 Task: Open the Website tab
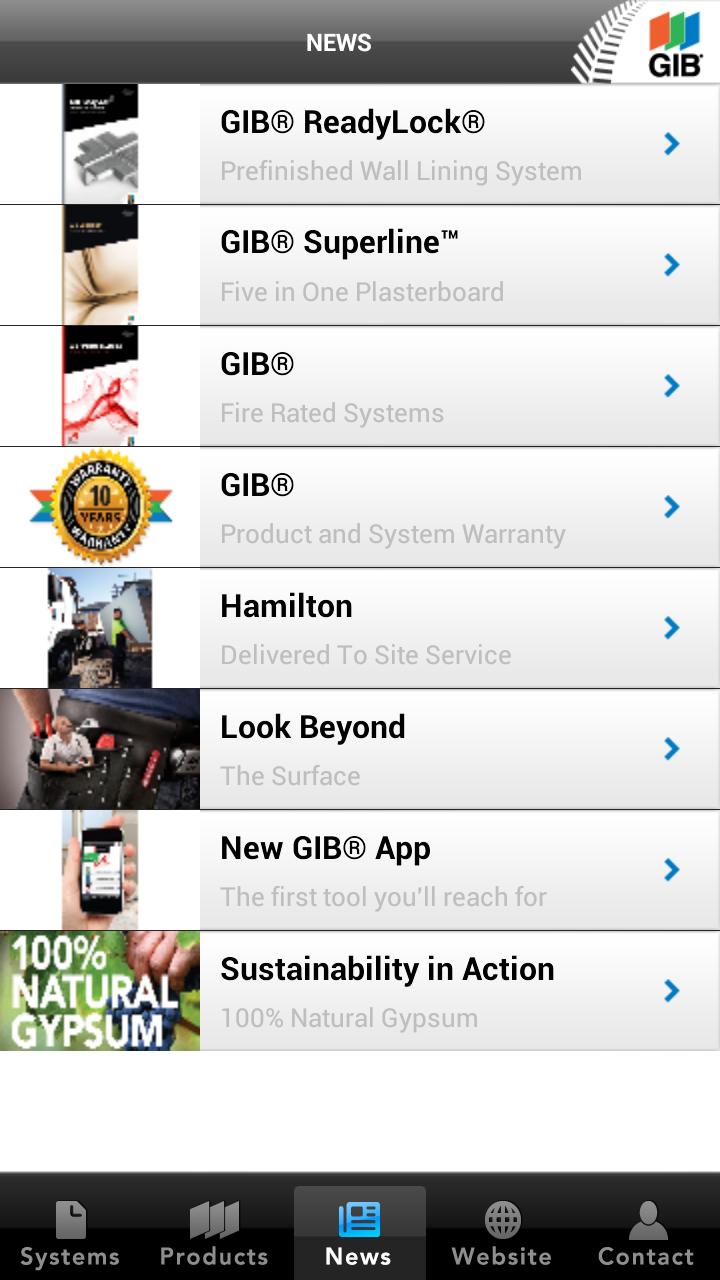[x=502, y=1234]
